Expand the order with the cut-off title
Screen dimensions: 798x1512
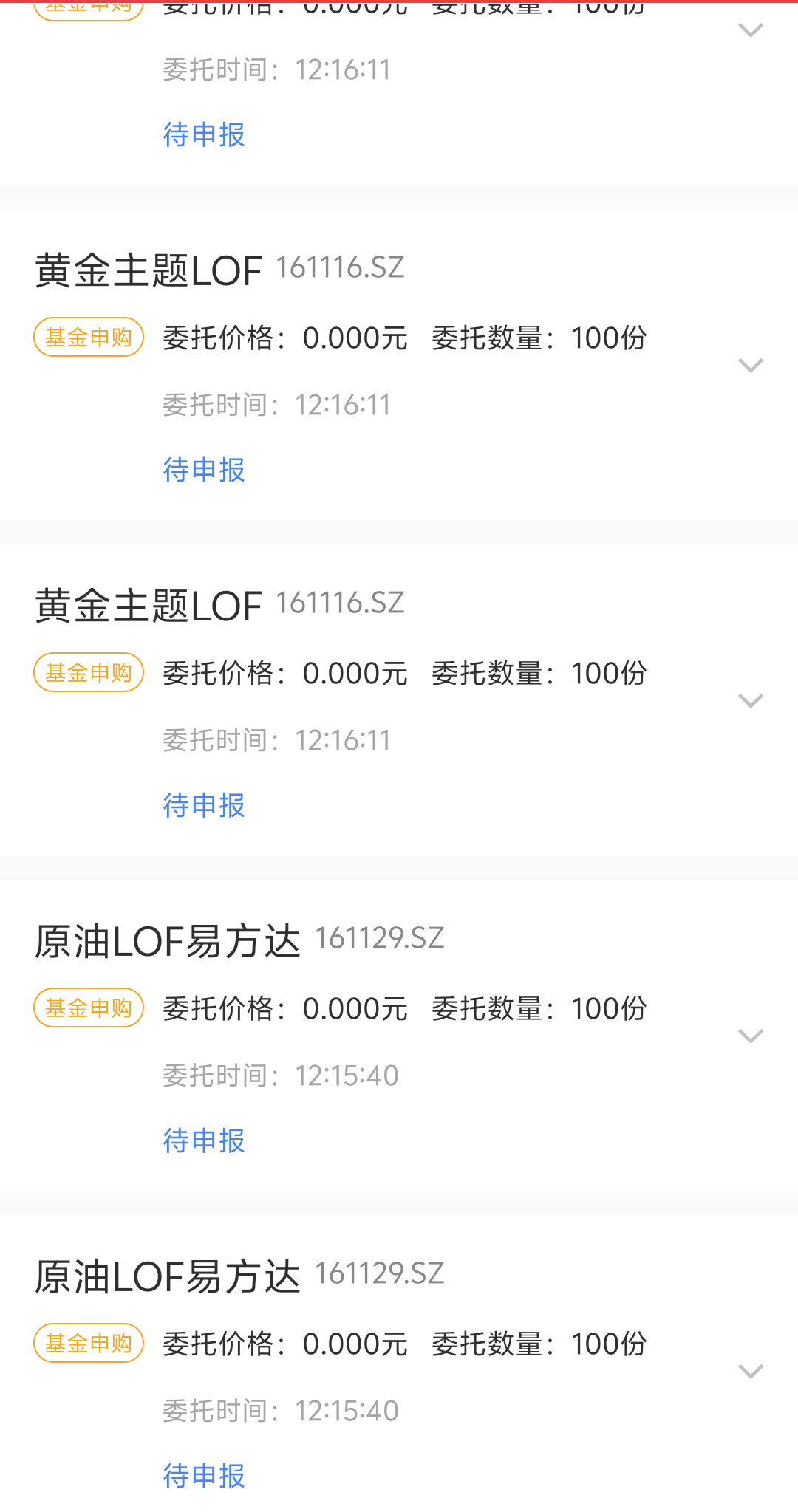(751, 30)
